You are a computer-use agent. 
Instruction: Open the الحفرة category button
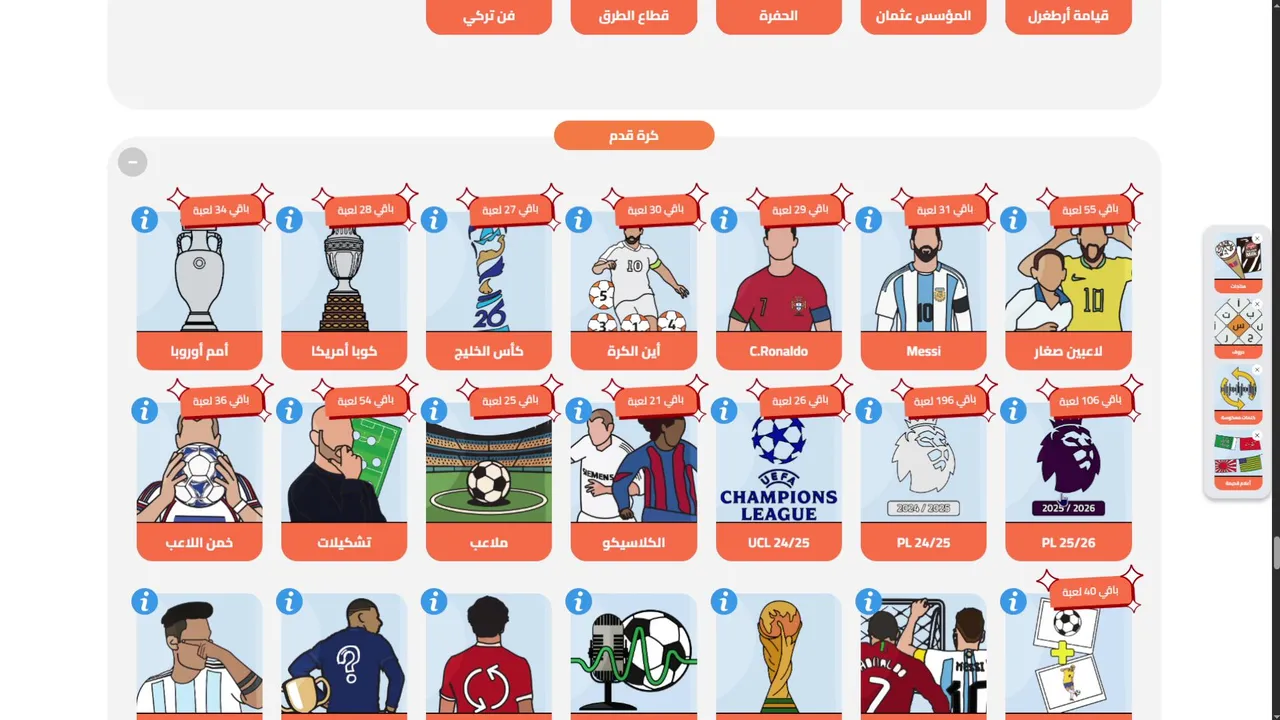coord(778,16)
